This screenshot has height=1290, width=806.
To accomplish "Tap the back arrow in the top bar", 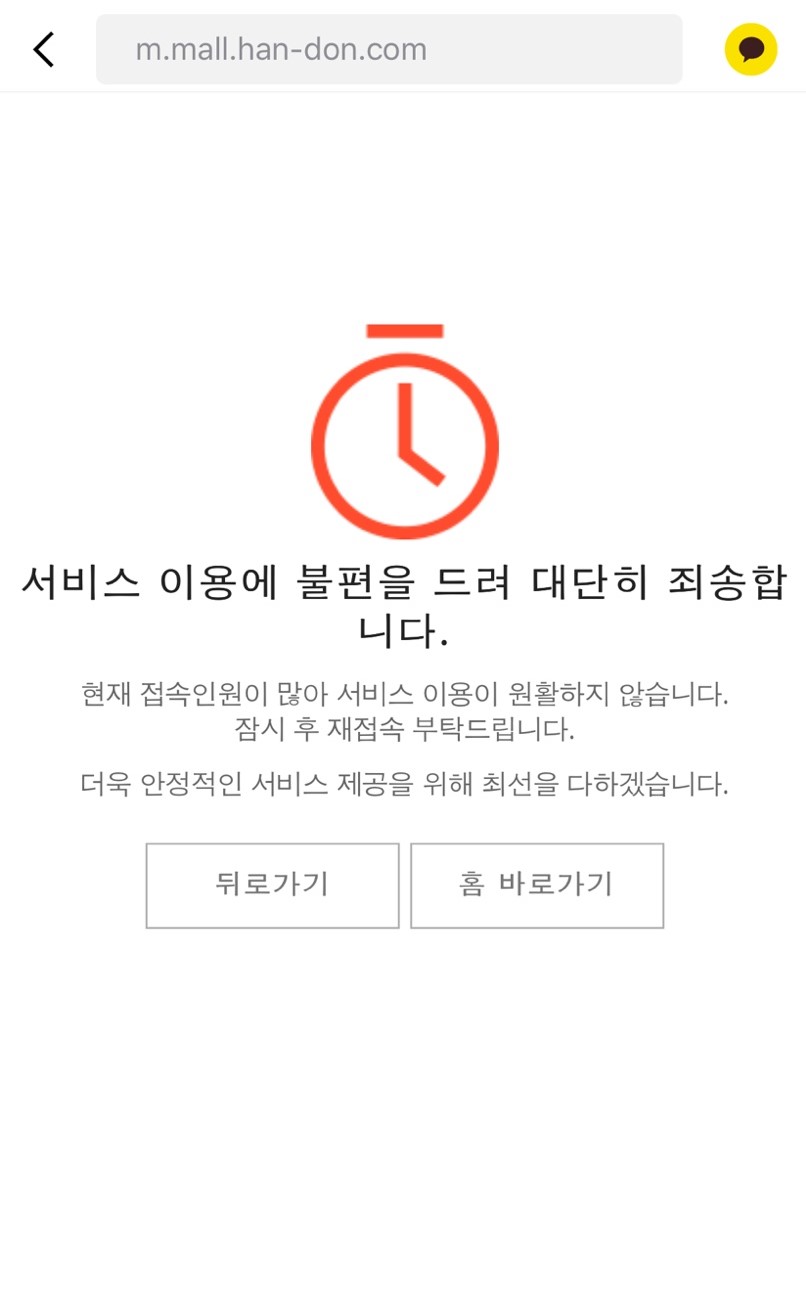I will coord(44,49).
